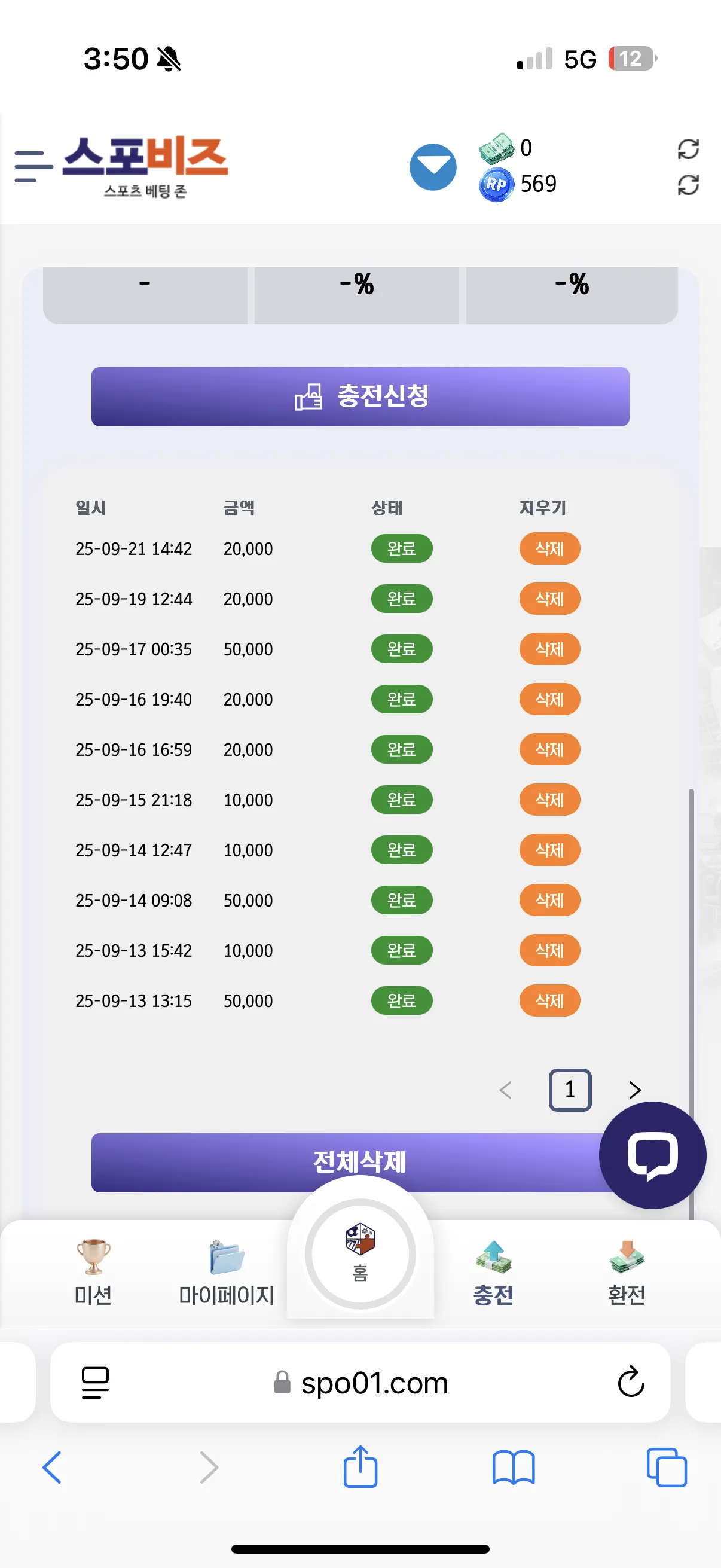Go to the 홈 tab
The width and height of the screenshot is (721, 1568).
pos(360,1254)
